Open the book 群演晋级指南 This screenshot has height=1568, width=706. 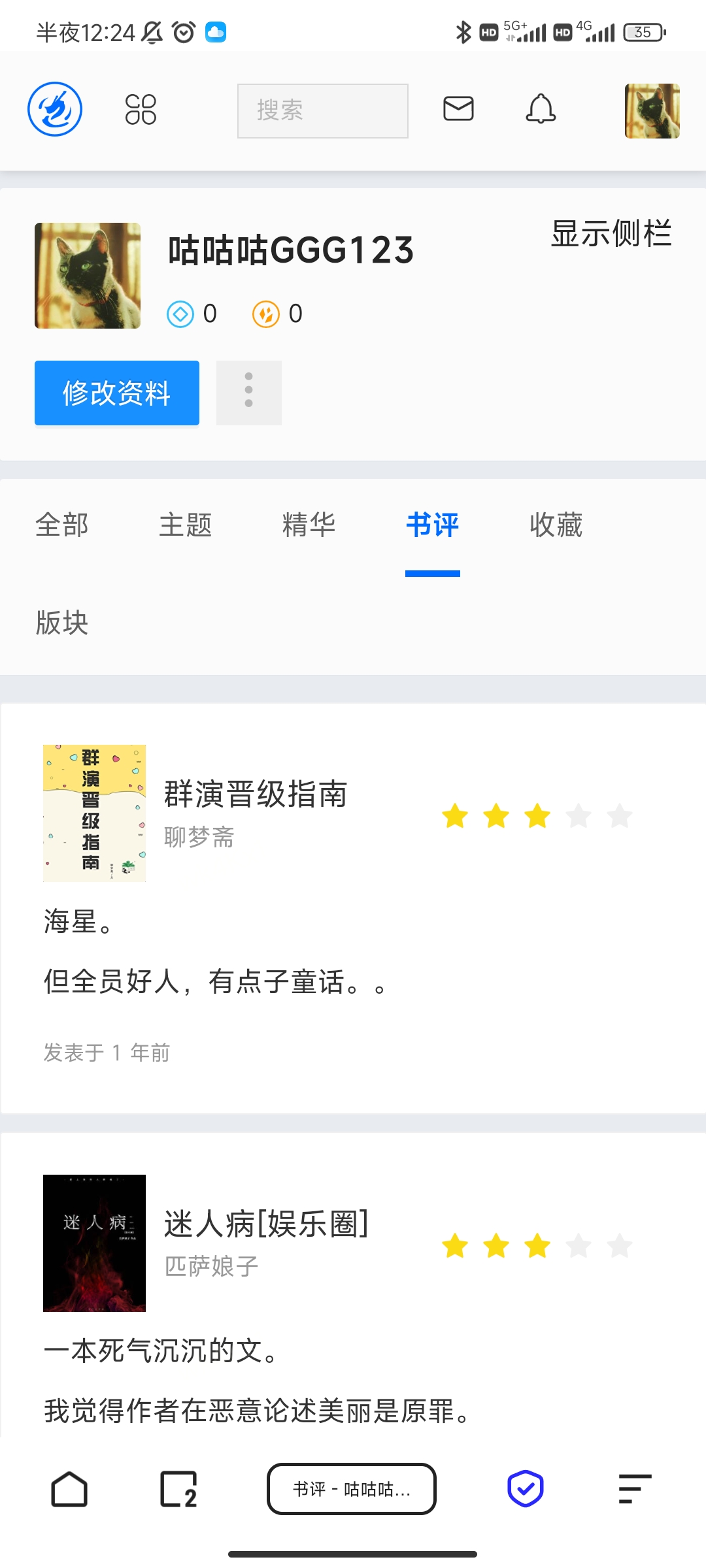point(256,794)
